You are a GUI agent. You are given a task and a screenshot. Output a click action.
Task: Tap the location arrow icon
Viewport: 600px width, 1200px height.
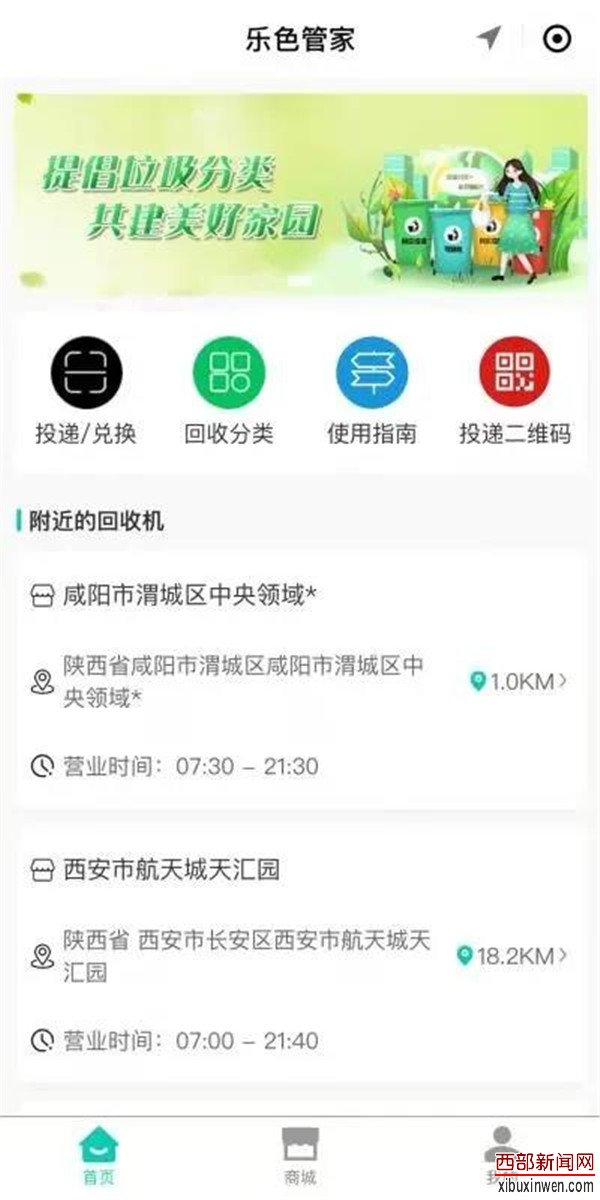488,39
